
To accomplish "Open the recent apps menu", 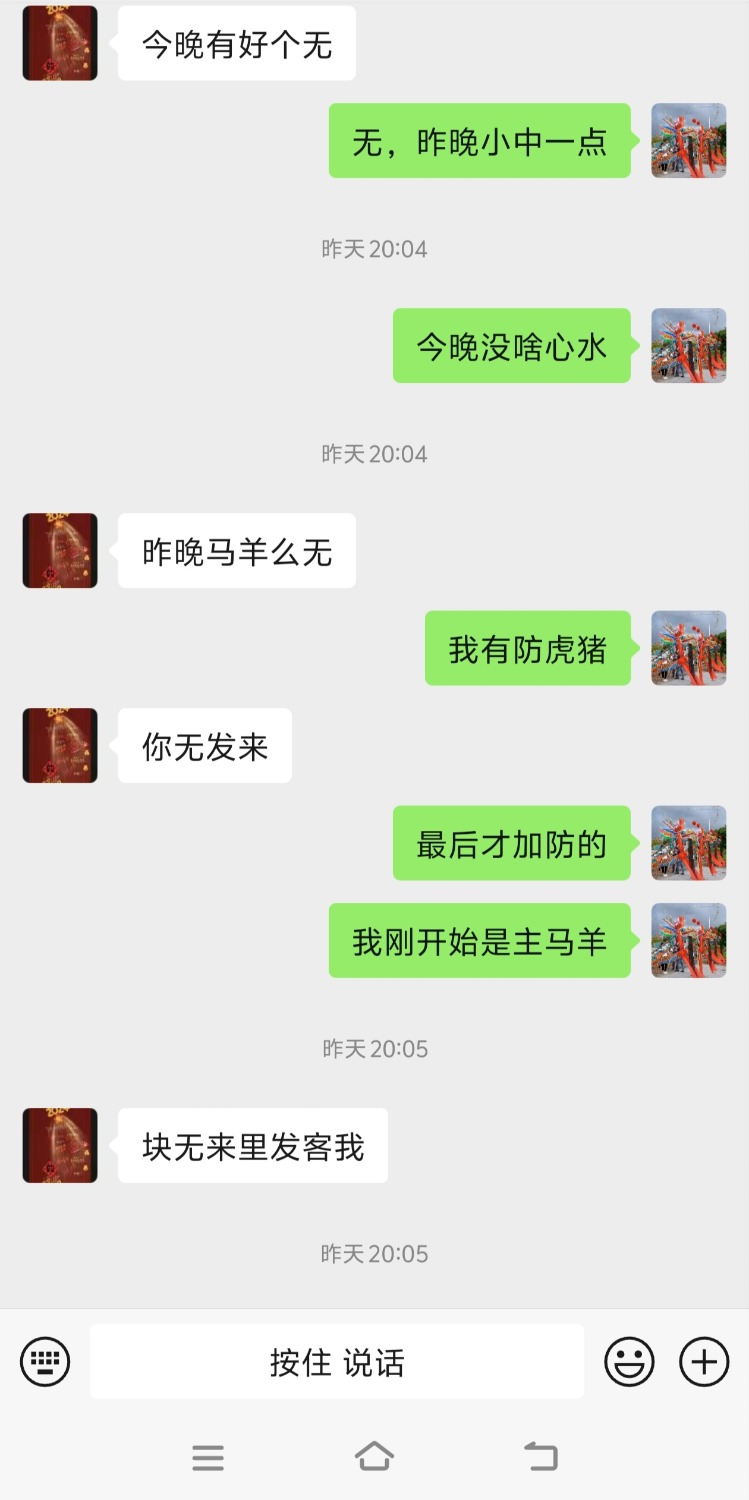I will coord(208,1457).
